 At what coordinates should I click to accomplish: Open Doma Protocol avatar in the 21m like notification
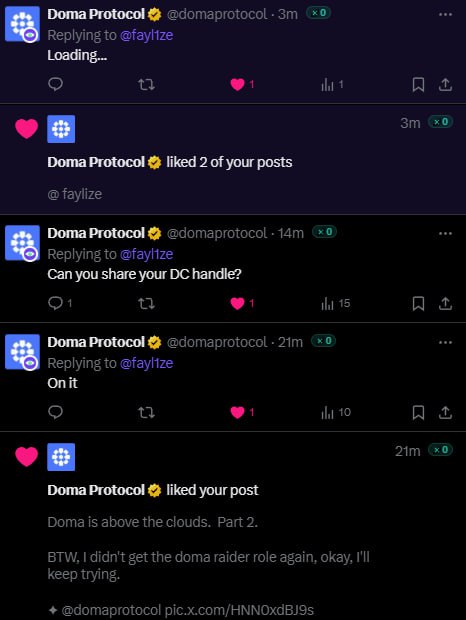pyautogui.click(x=61, y=457)
